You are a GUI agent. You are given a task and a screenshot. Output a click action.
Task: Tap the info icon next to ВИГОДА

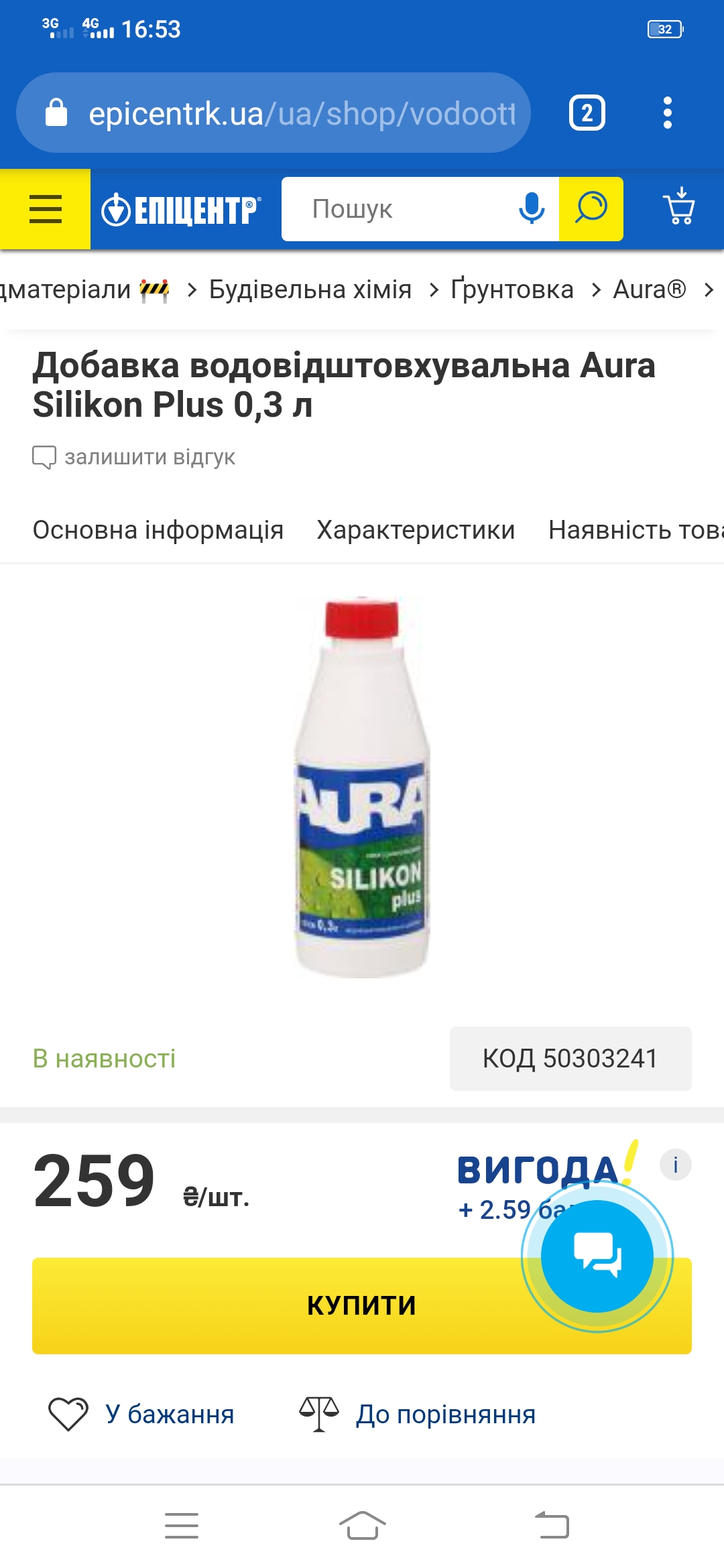pos(675,1165)
